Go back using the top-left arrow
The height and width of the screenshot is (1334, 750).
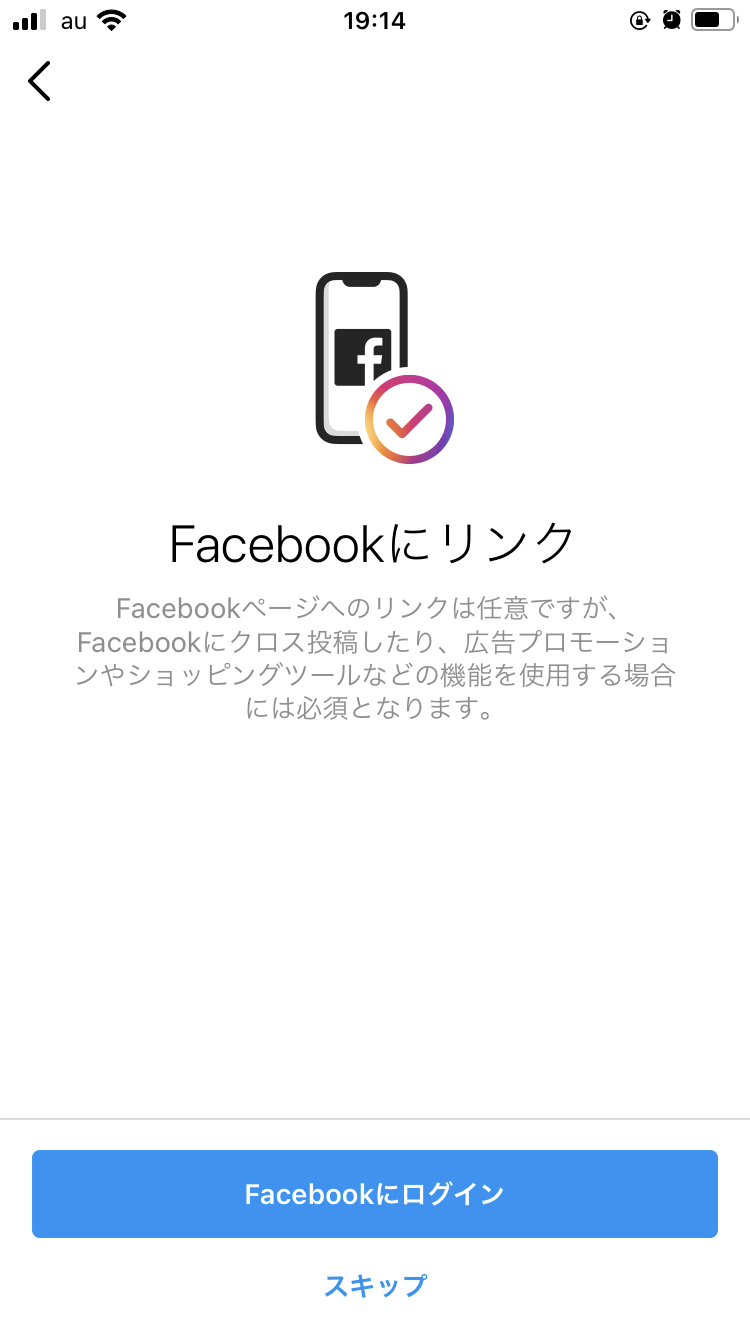(39, 81)
